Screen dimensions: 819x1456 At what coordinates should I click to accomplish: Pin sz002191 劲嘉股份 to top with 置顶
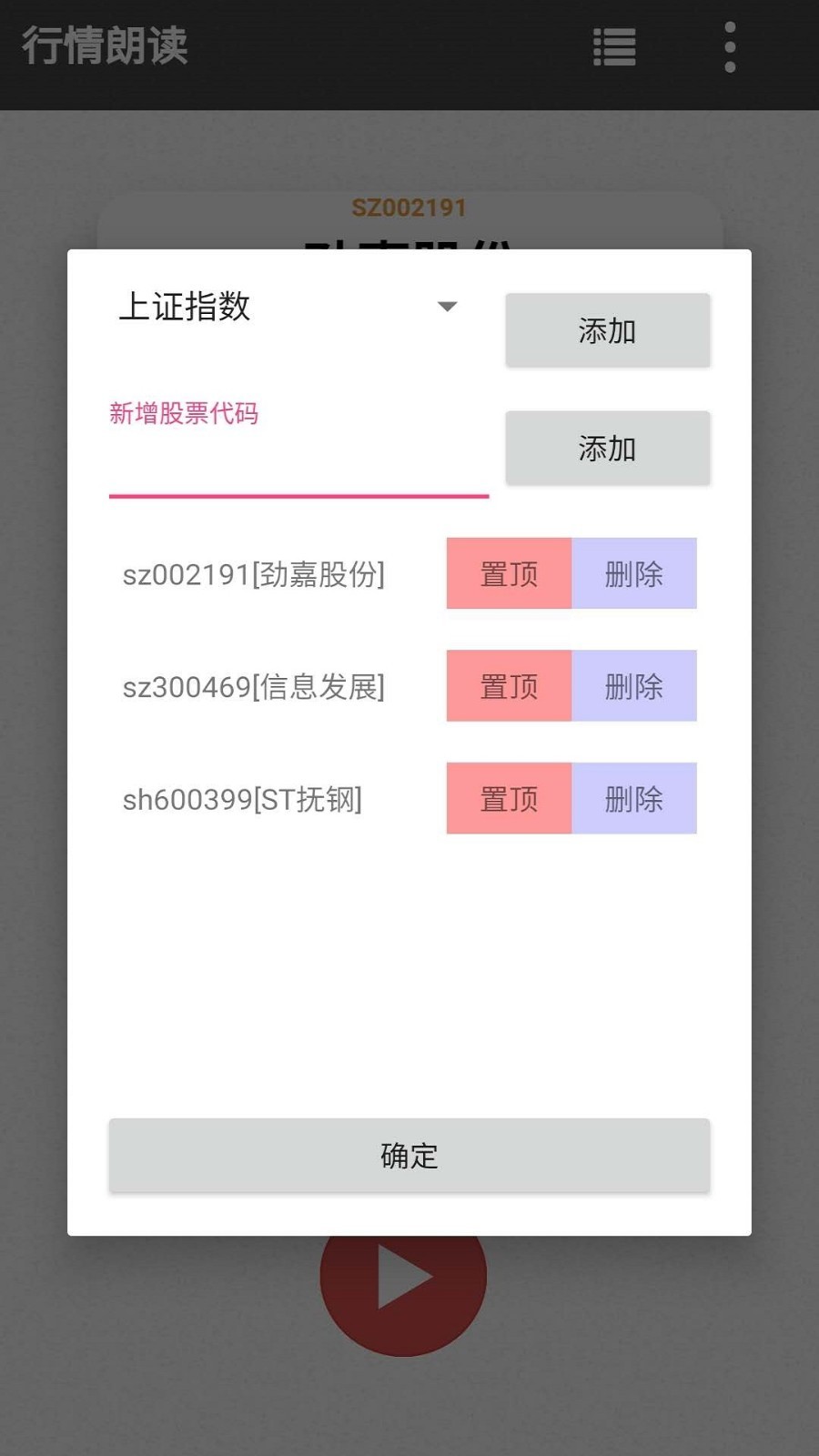[x=508, y=573]
